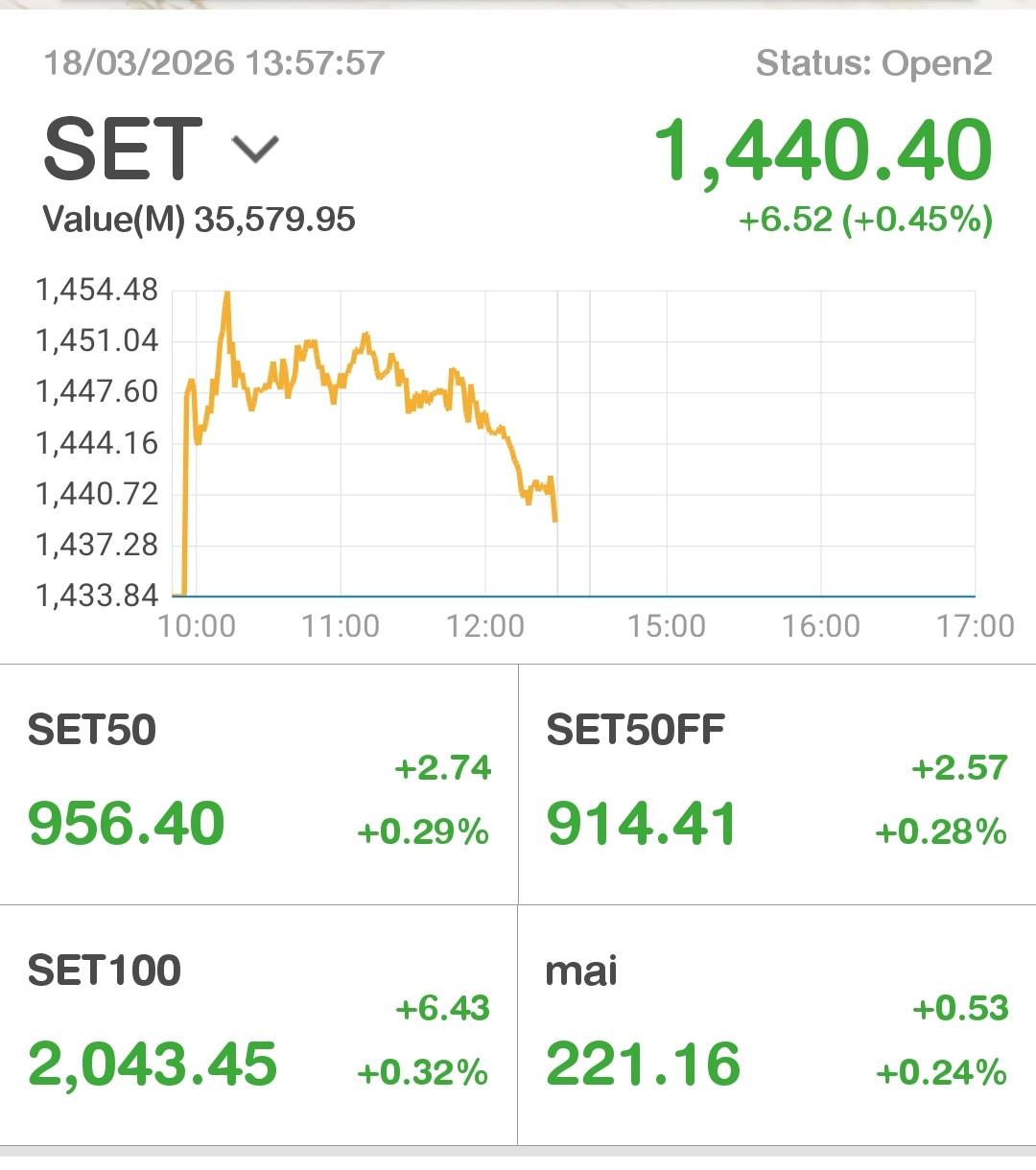This screenshot has width=1036, height=1170.
Task: Open the mai index card
Action: pyautogui.click(x=777, y=1024)
